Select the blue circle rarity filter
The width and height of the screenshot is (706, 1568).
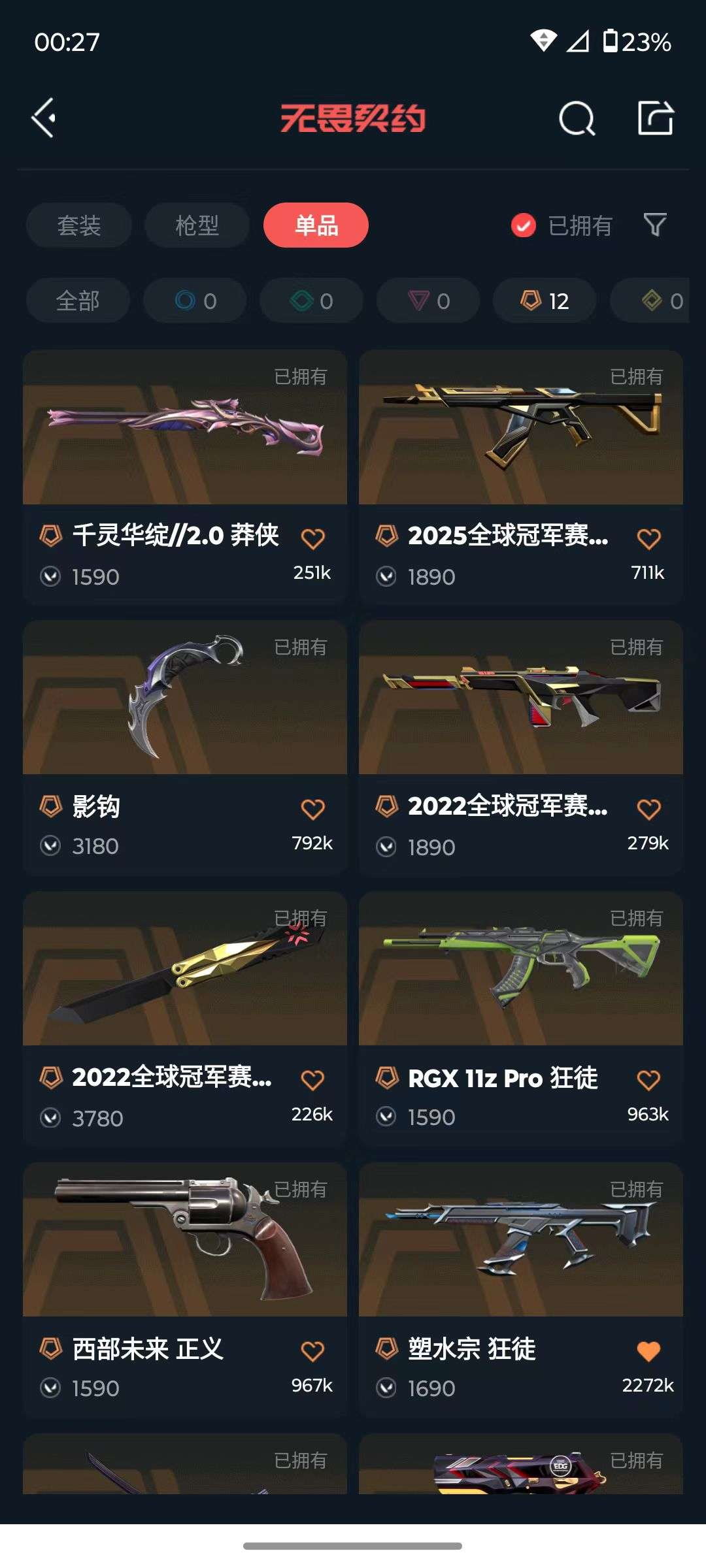(x=194, y=301)
